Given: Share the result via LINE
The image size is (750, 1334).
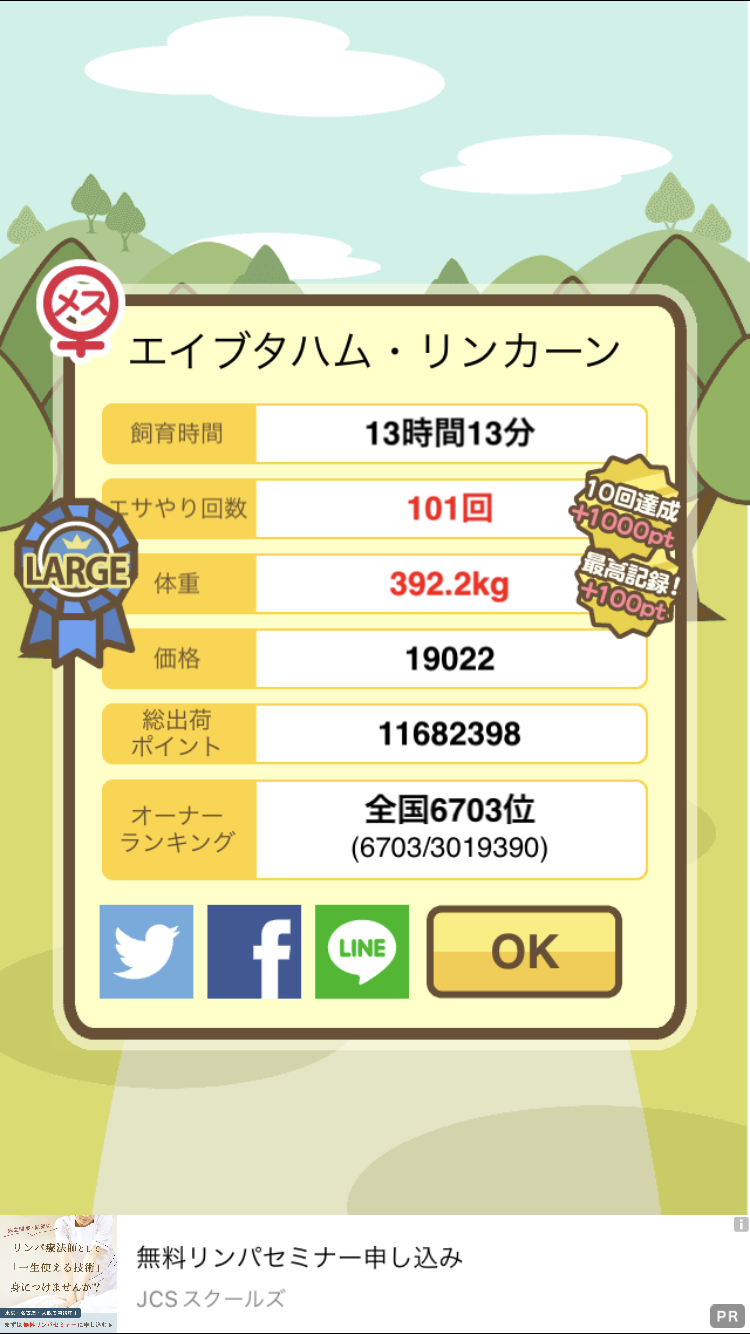Looking at the screenshot, I should click(362, 952).
